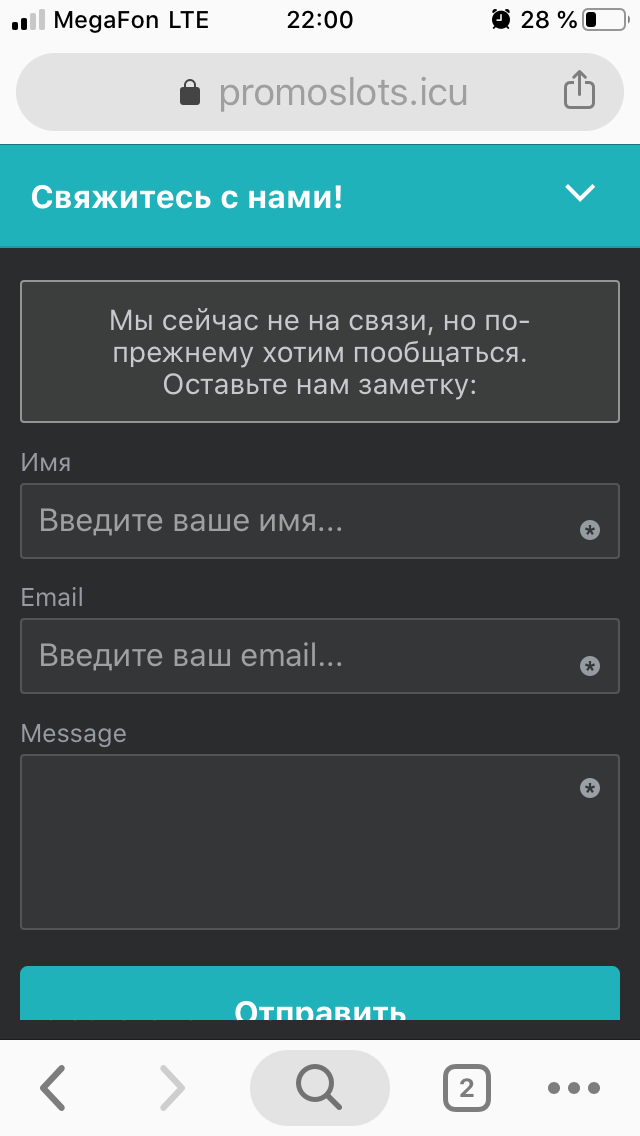Open the browser search button
This screenshot has height=1136, width=640.
tap(320, 1087)
